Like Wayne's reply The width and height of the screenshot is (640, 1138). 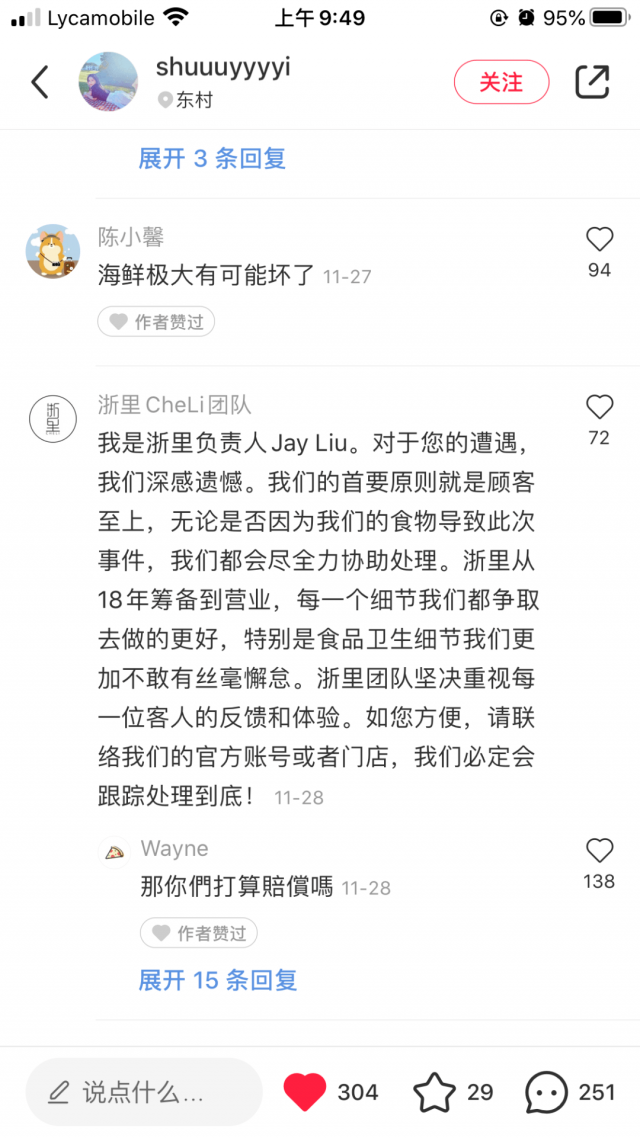[x=599, y=851]
